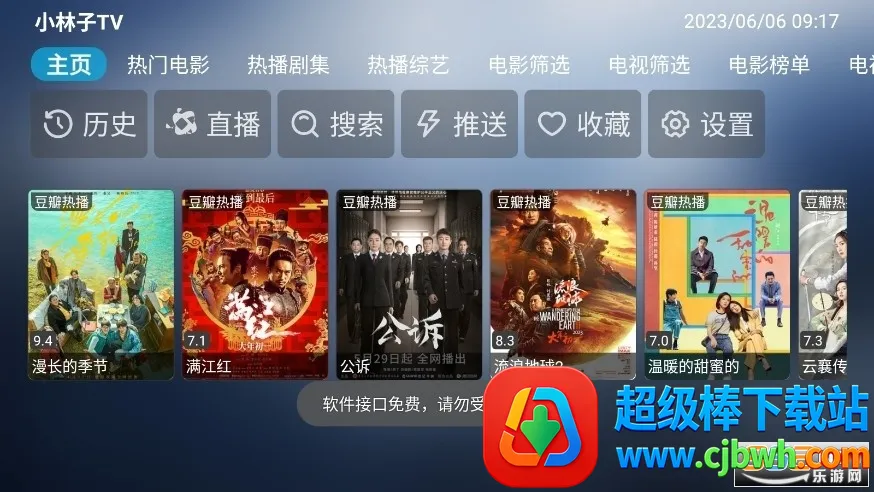874x492 pixels.
Task: Open the 漫长的季节 poster
Action: coord(101,285)
